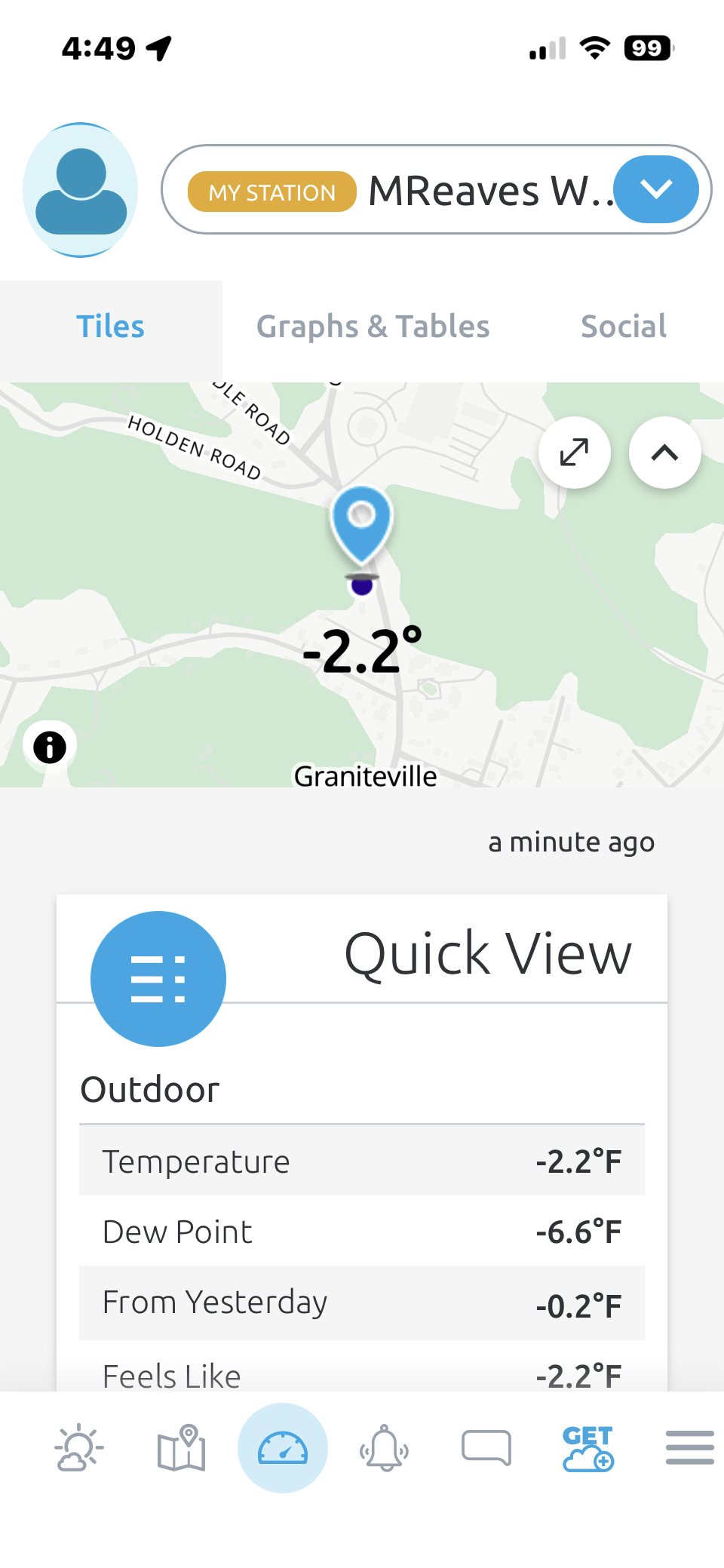Switch to the Tiles tab

(110, 327)
